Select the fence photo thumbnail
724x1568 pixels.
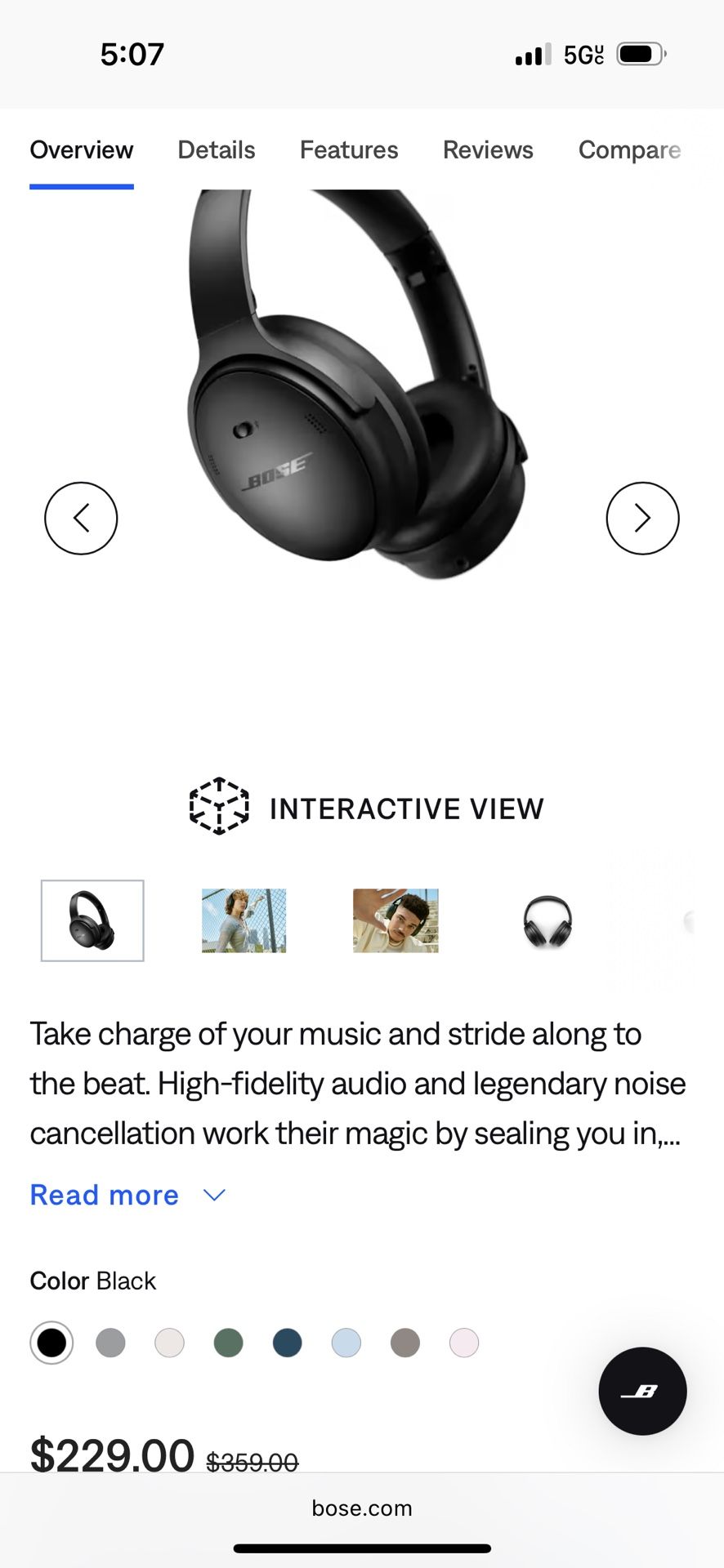[244, 920]
